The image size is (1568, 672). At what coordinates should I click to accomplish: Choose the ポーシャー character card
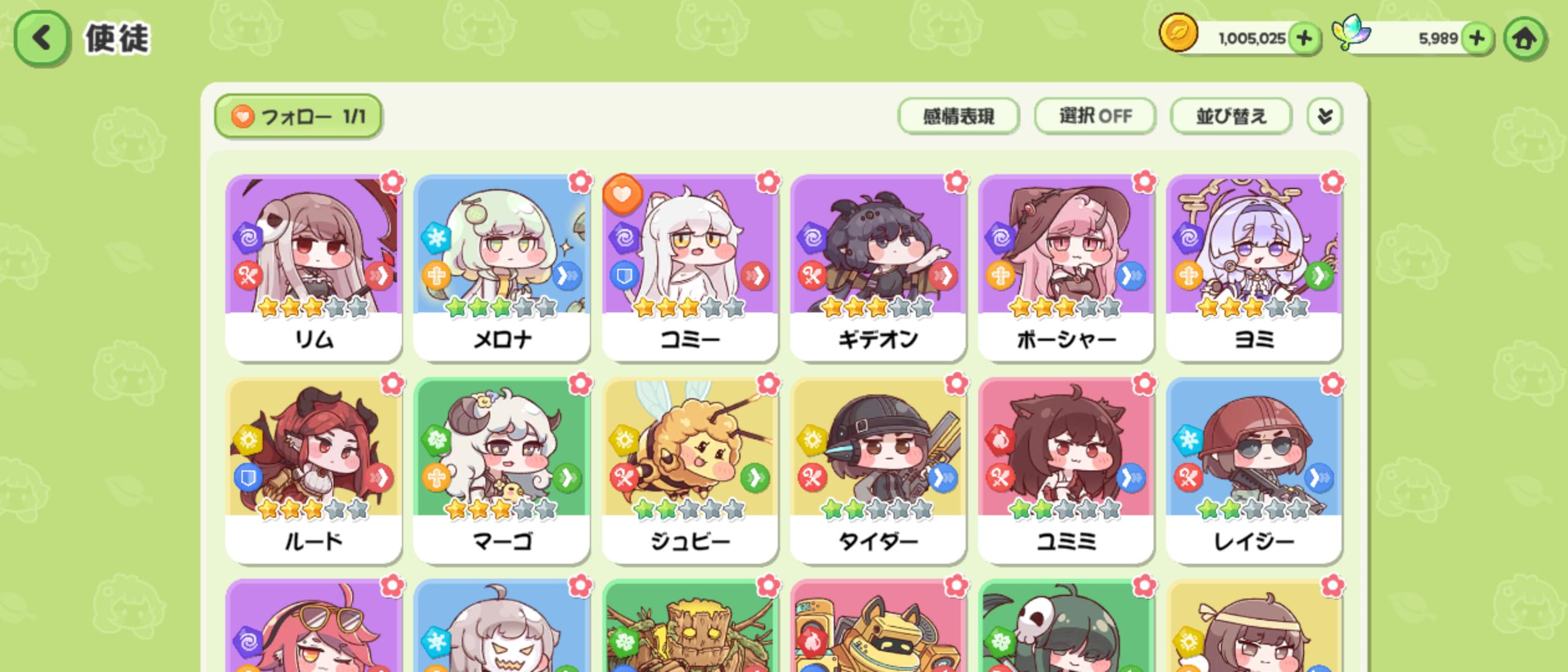(x=1066, y=268)
